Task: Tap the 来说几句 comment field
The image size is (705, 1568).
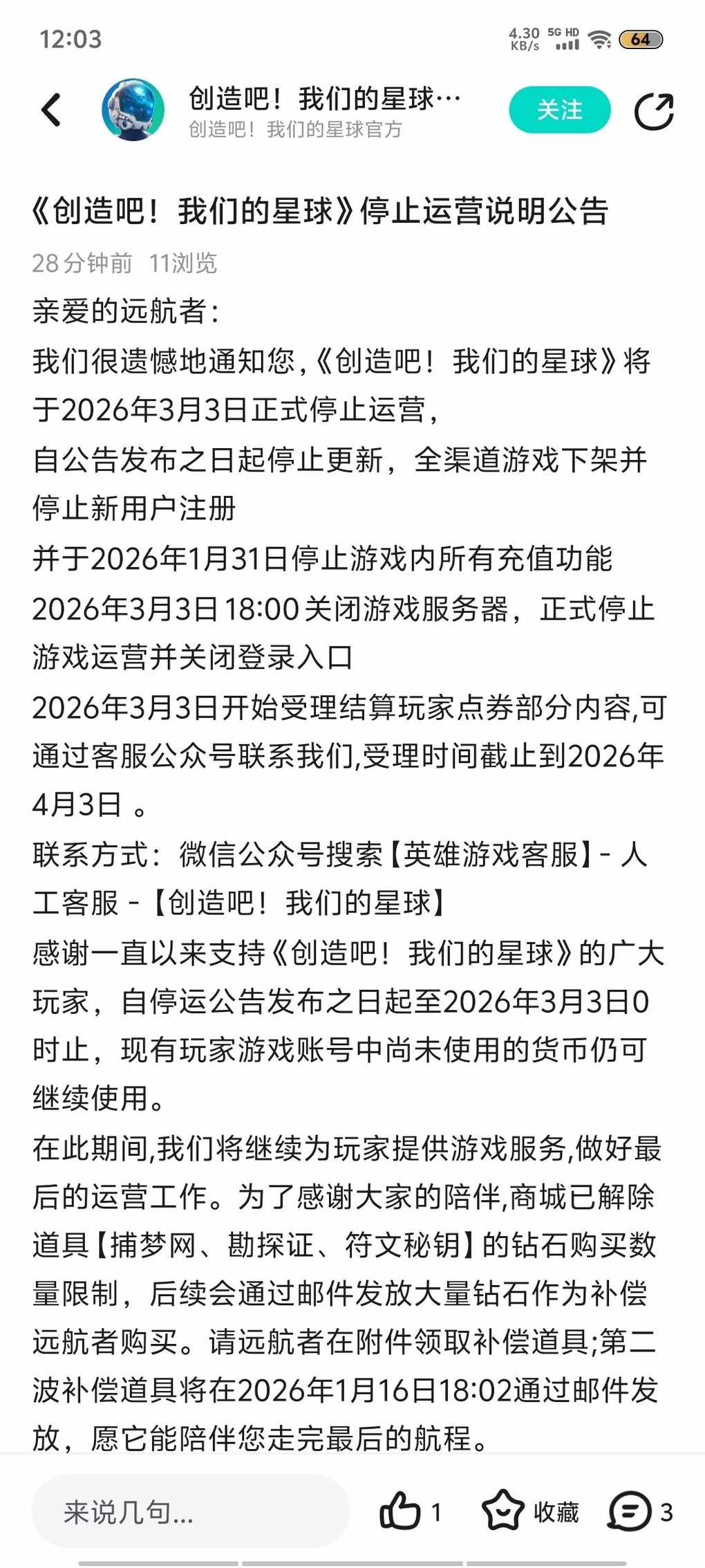Action: 190,1512
